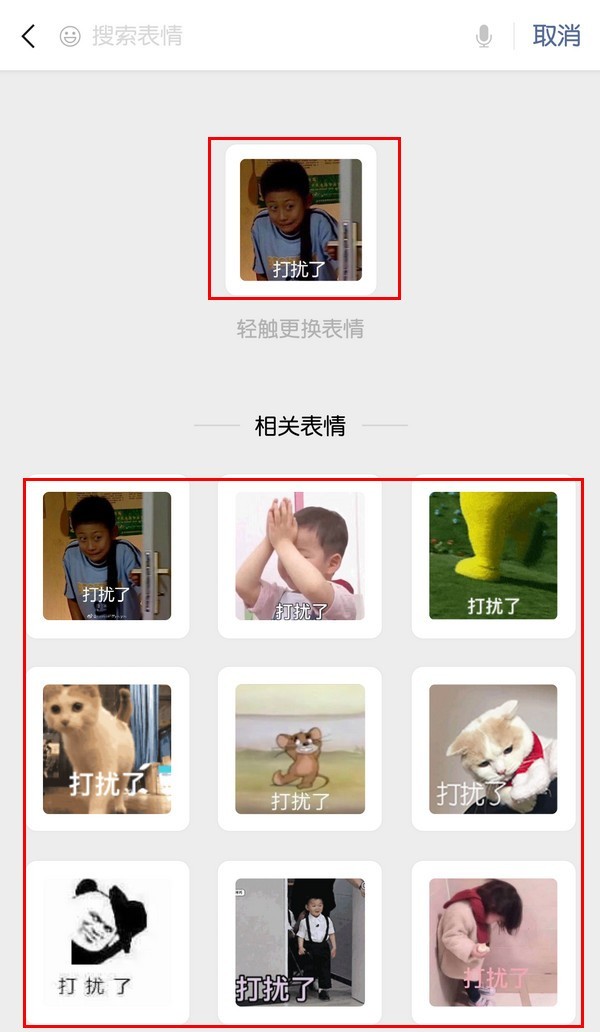600x1032 pixels.
Task: Select the panda head 打扰了 sticker
Action: tap(107, 942)
